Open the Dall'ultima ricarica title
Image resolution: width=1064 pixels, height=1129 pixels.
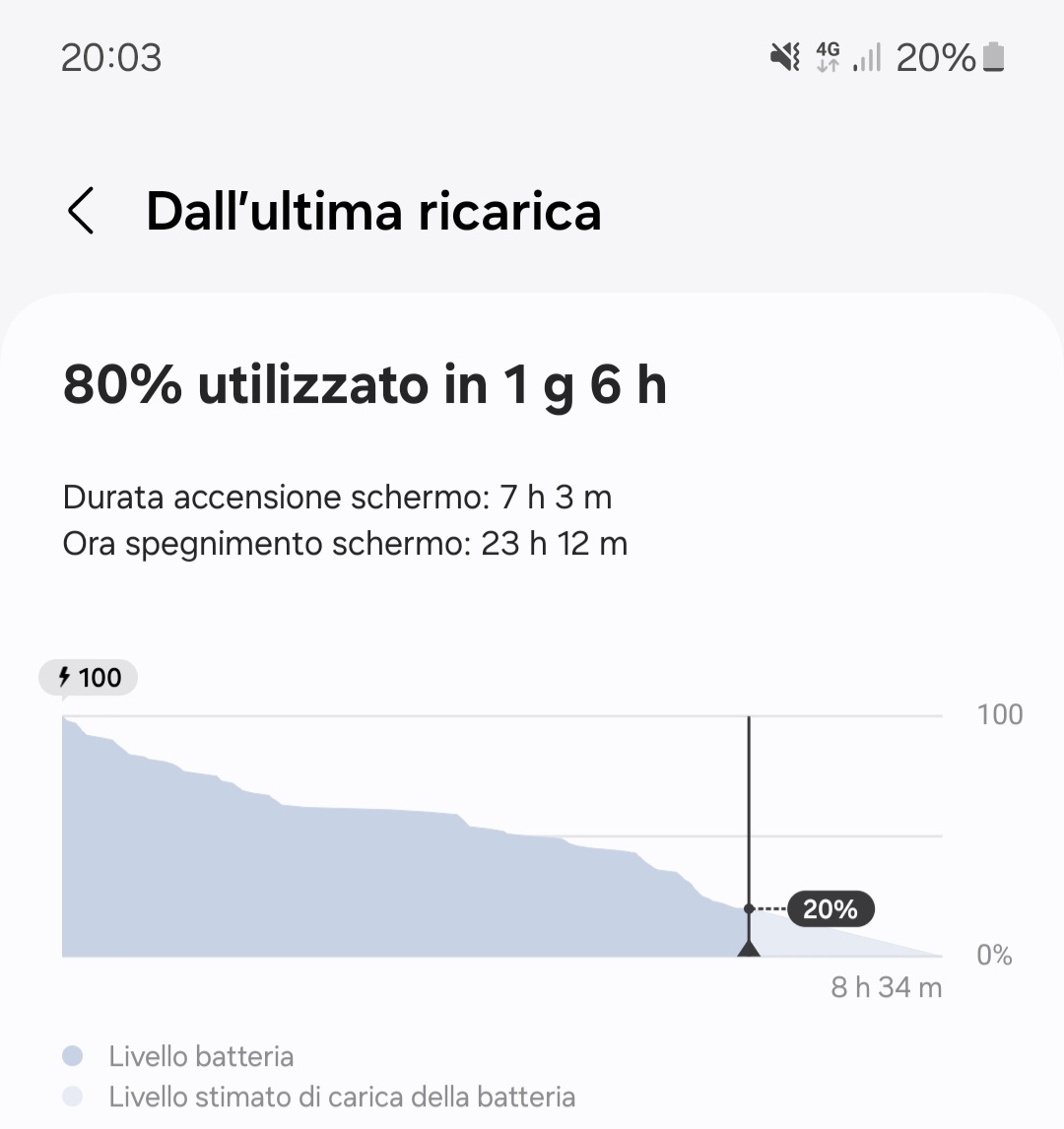[374, 211]
